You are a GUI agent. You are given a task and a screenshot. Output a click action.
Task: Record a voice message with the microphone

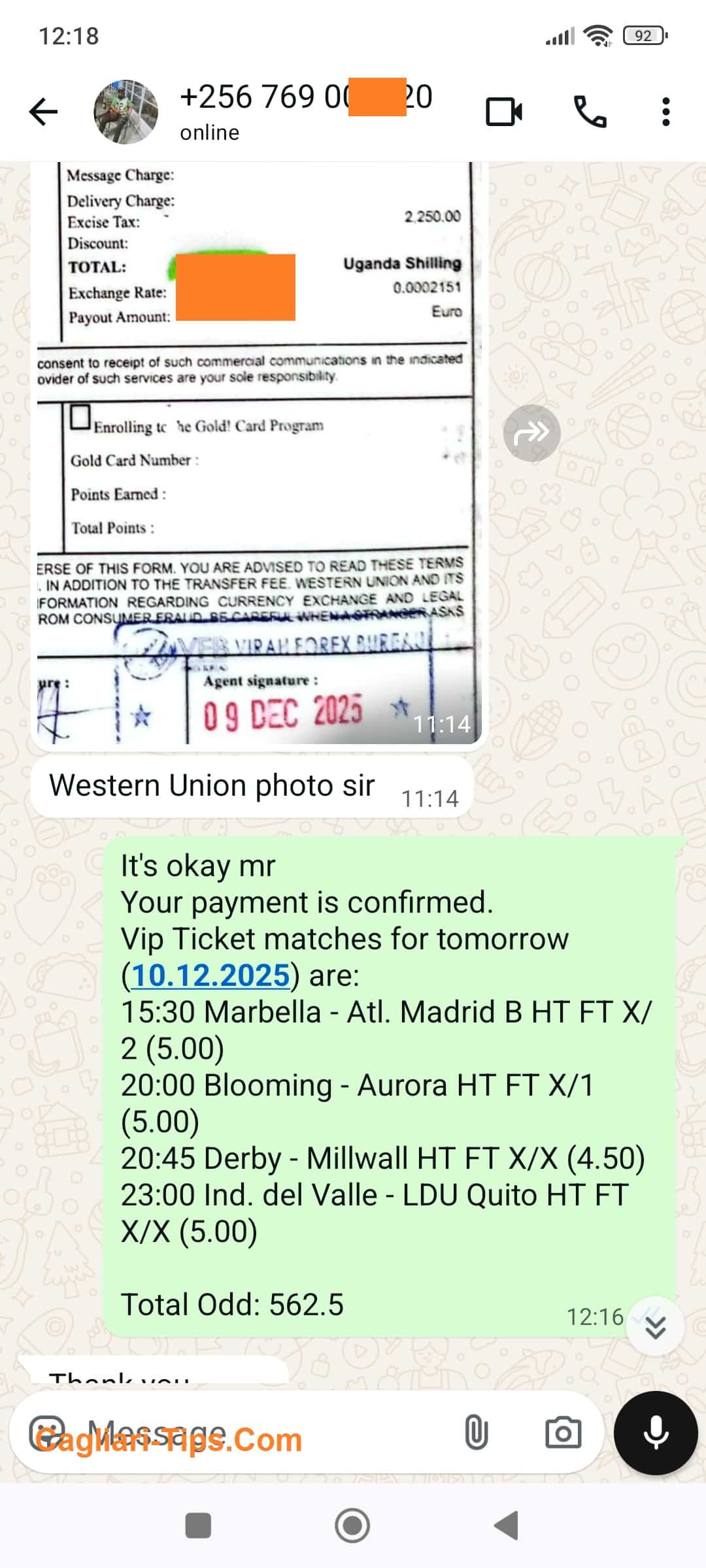pyautogui.click(x=655, y=1432)
